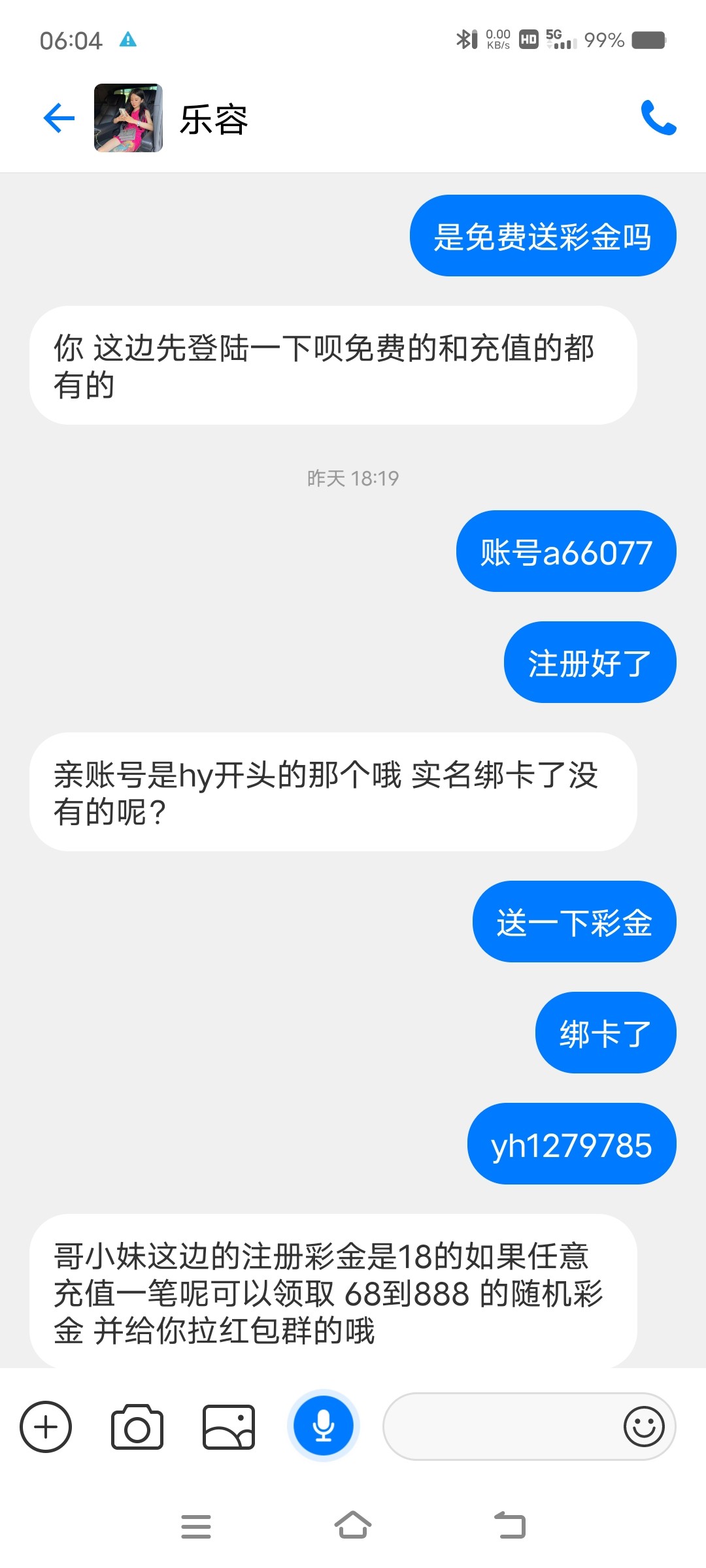
Task: Pick an image from the gallery
Action: click(x=229, y=1427)
